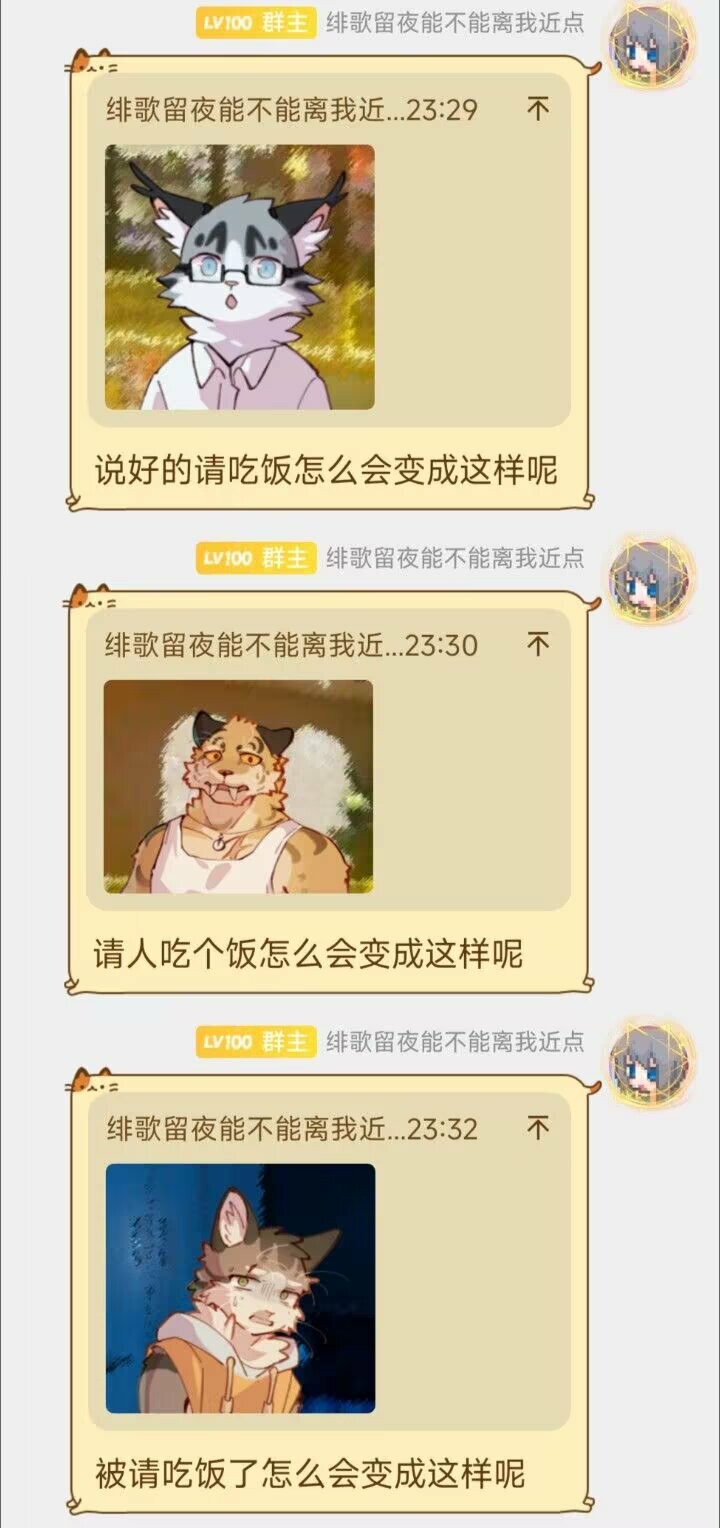Open quoted image of gray cat with glasses

(x=240, y=277)
